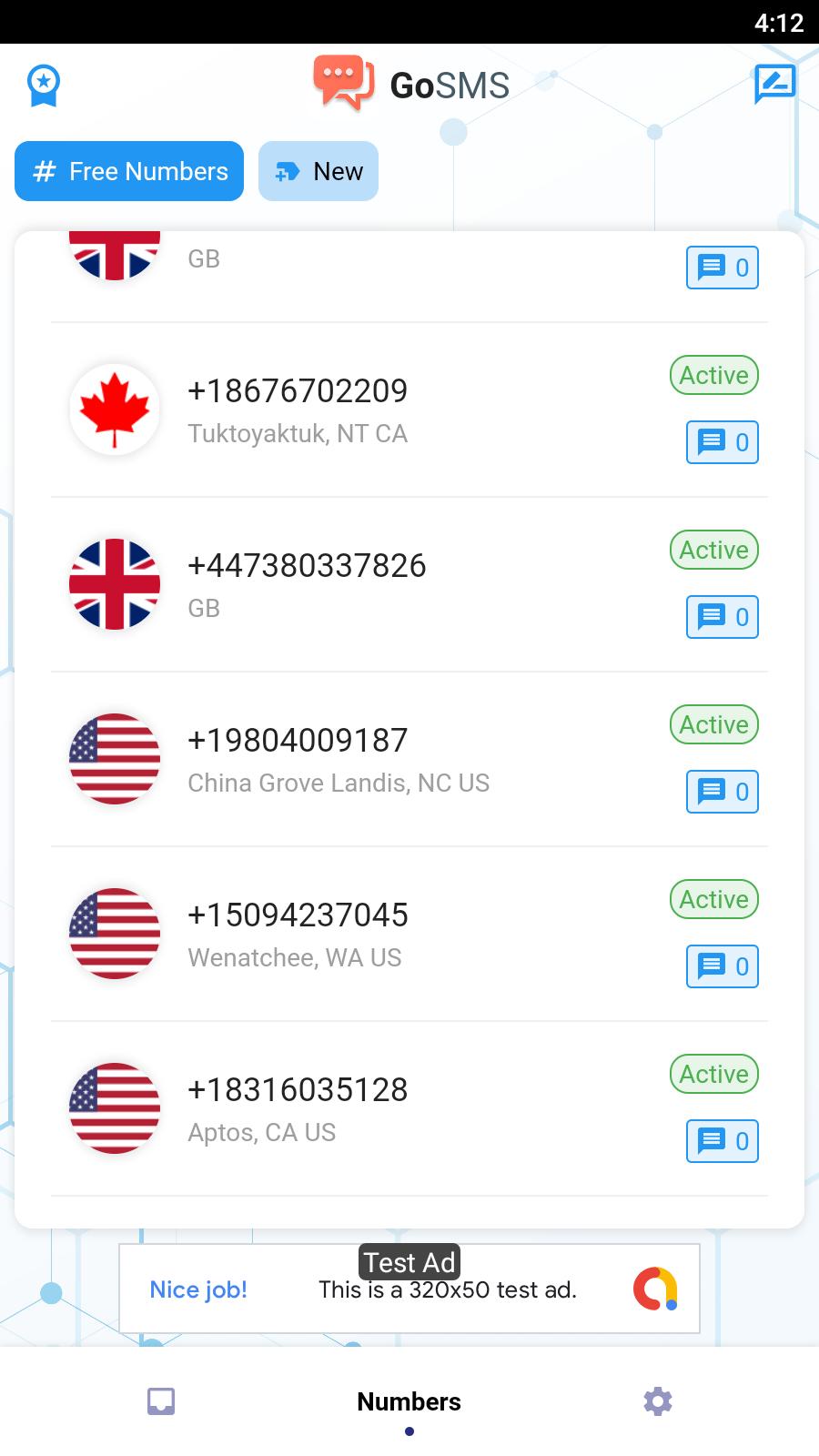Image resolution: width=819 pixels, height=1456 pixels.
Task: Tap the compose message icon
Action: [774, 84]
